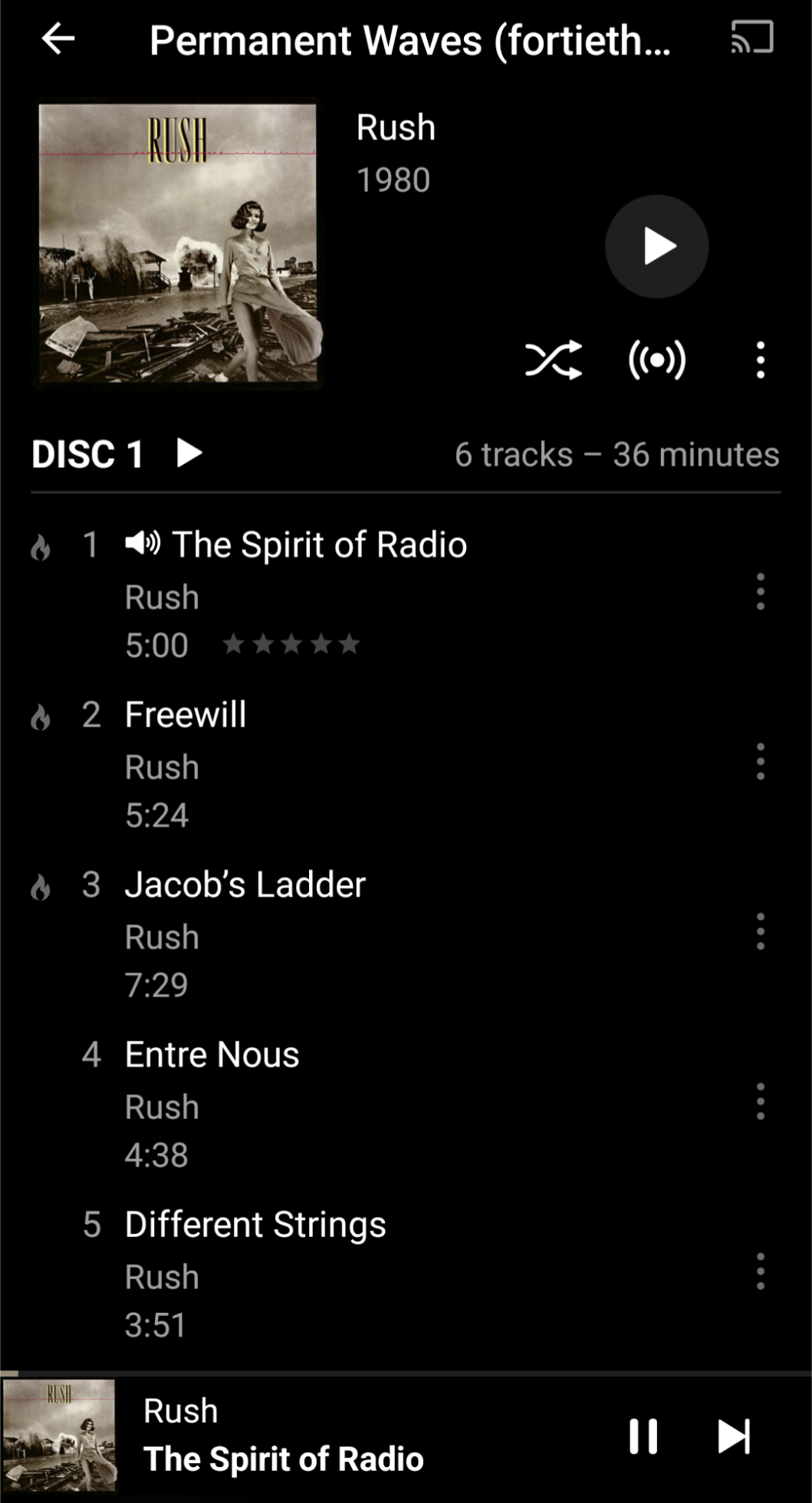Play the track Jacob's Ladder
812x1503 pixels.
point(245,885)
